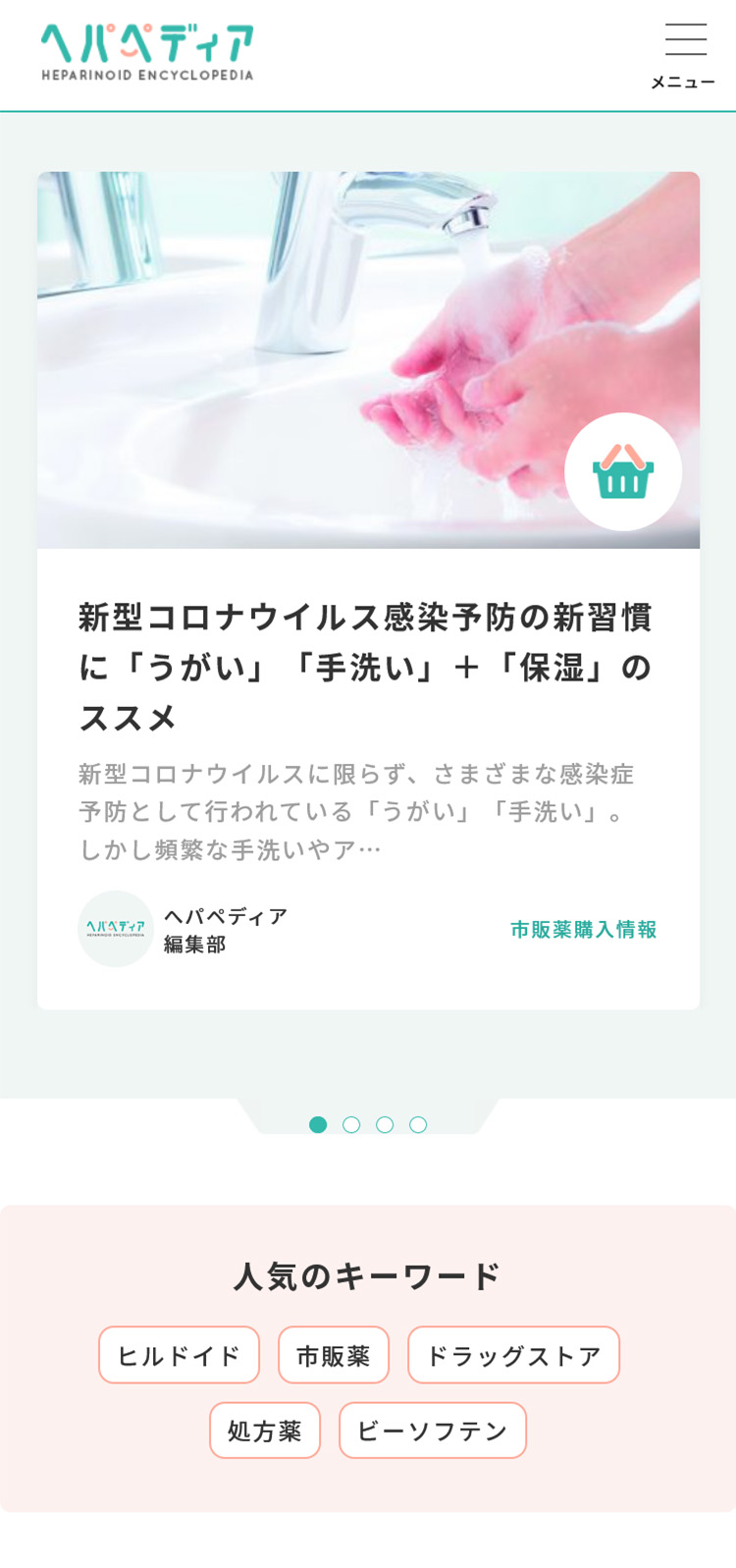
Task: Open the ビーソフテン keyword chip
Action: click(433, 1431)
